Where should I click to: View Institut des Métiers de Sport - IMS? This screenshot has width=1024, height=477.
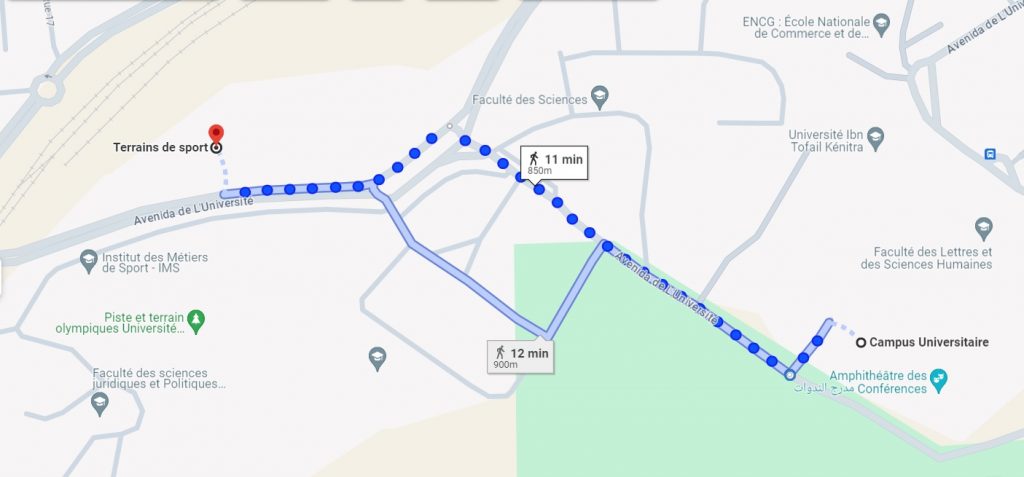pyautogui.click(x=88, y=261)
